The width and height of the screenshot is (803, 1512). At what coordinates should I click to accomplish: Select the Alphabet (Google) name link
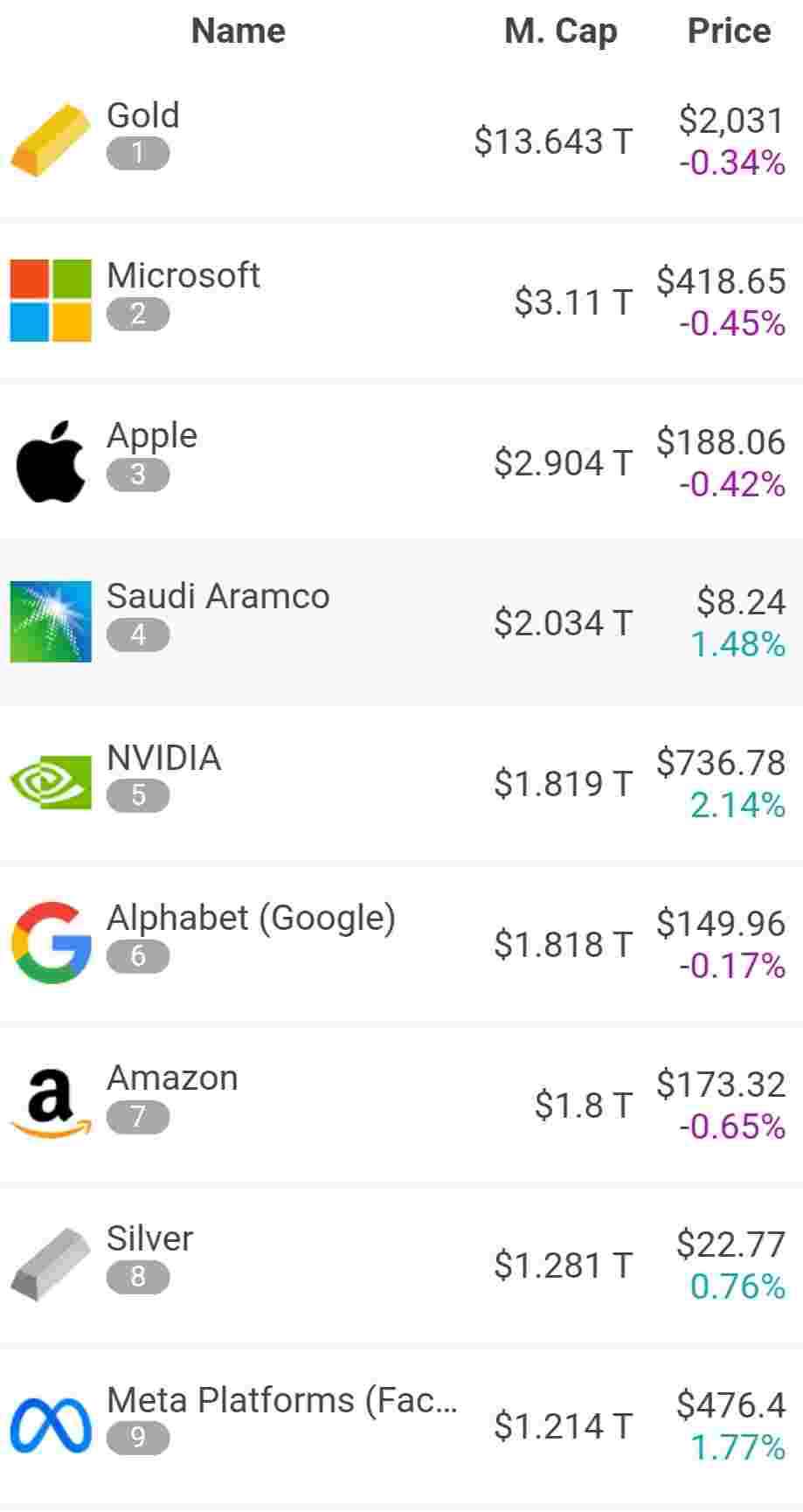[250, 918]
